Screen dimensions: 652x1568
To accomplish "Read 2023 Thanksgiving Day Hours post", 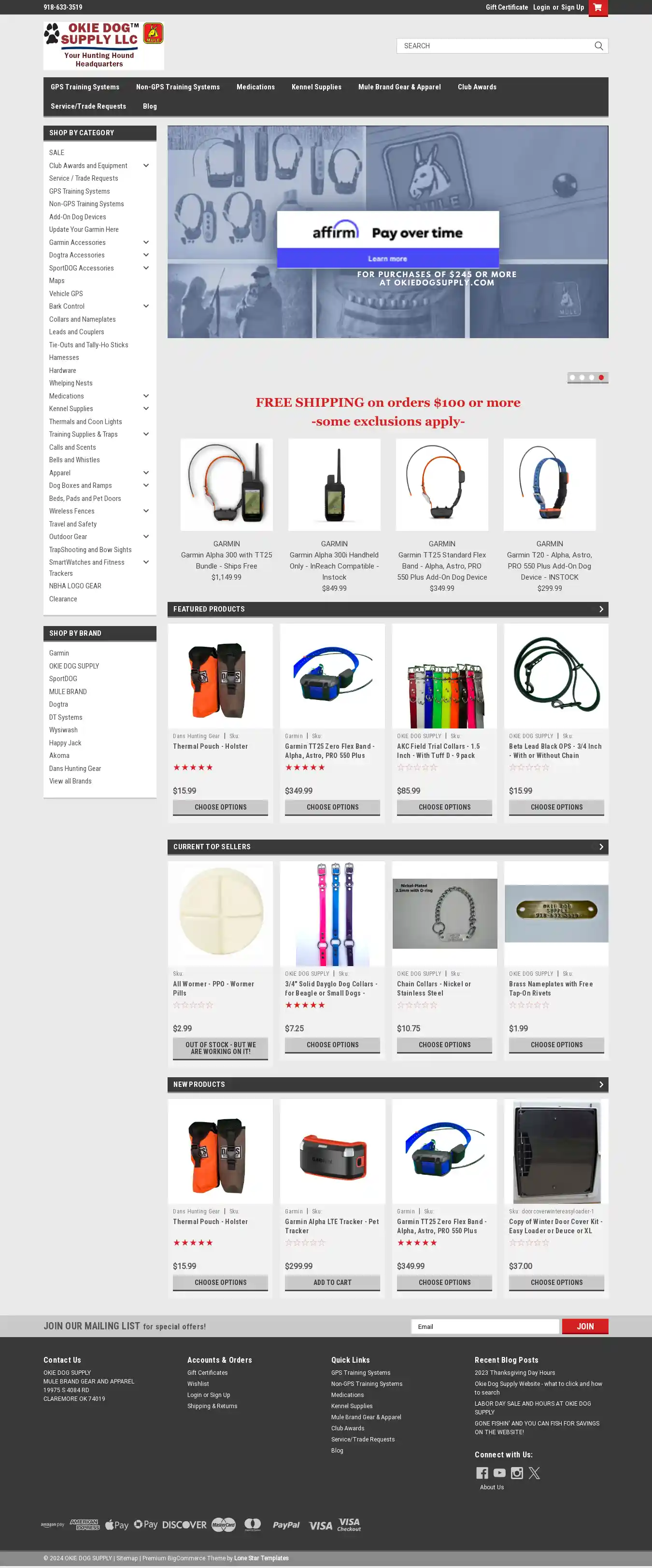I will point(514,1373).
